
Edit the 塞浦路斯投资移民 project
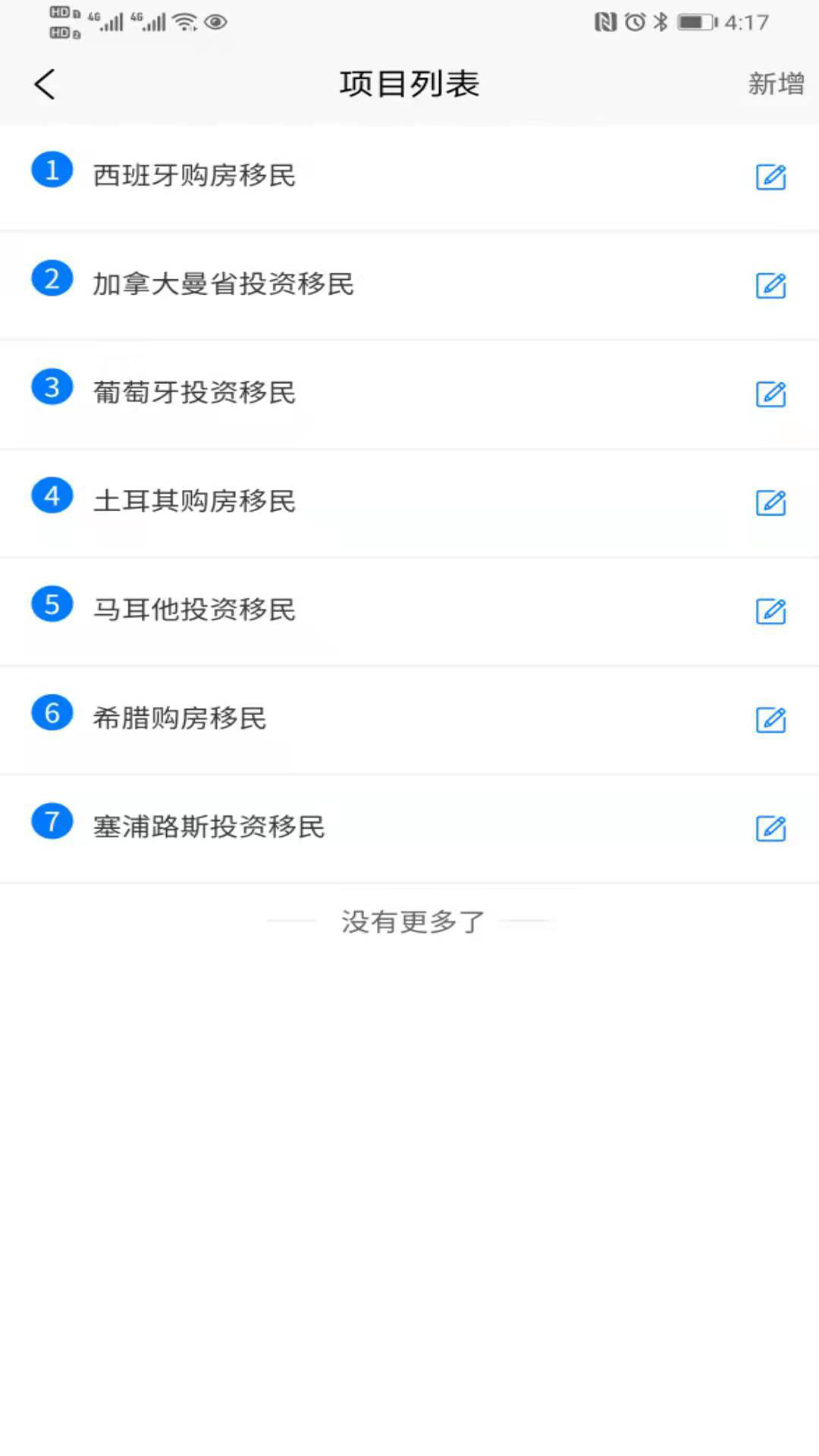point(770,827)
